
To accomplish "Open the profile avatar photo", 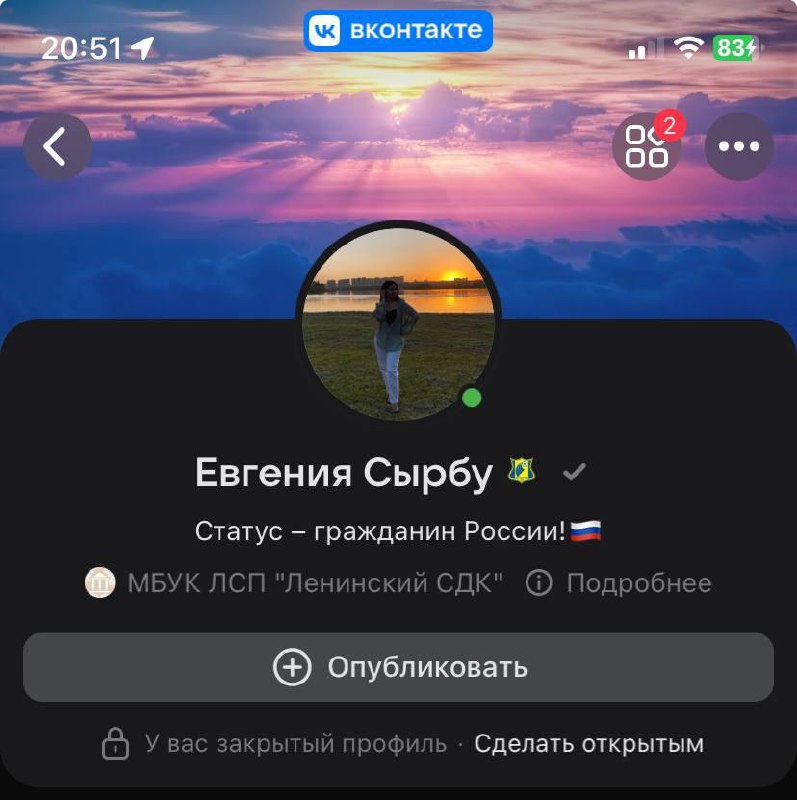I will point(399,320).
